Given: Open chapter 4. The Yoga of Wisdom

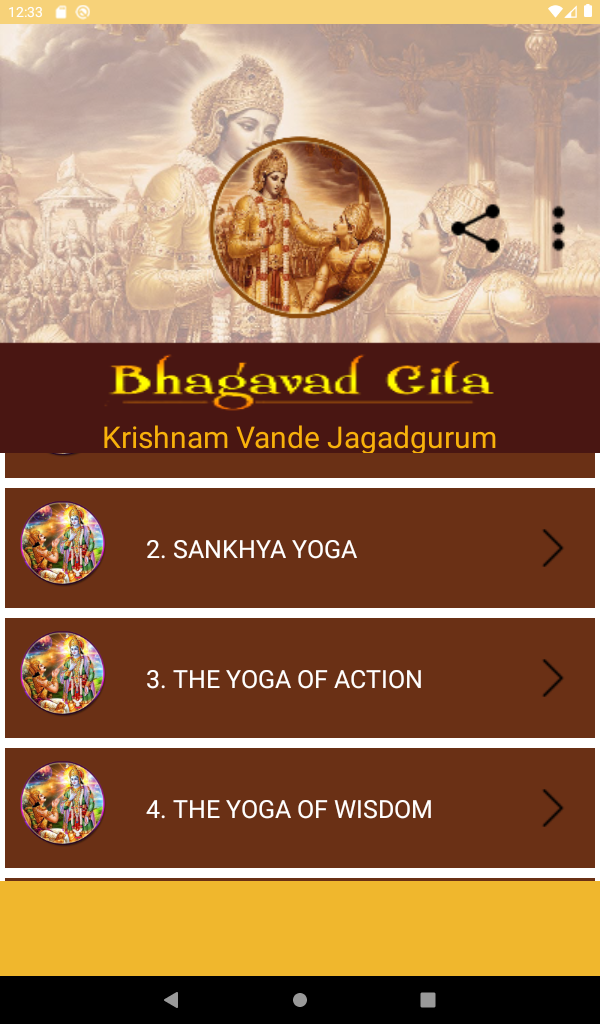Looking at the screenshot, I should point(300,808).
